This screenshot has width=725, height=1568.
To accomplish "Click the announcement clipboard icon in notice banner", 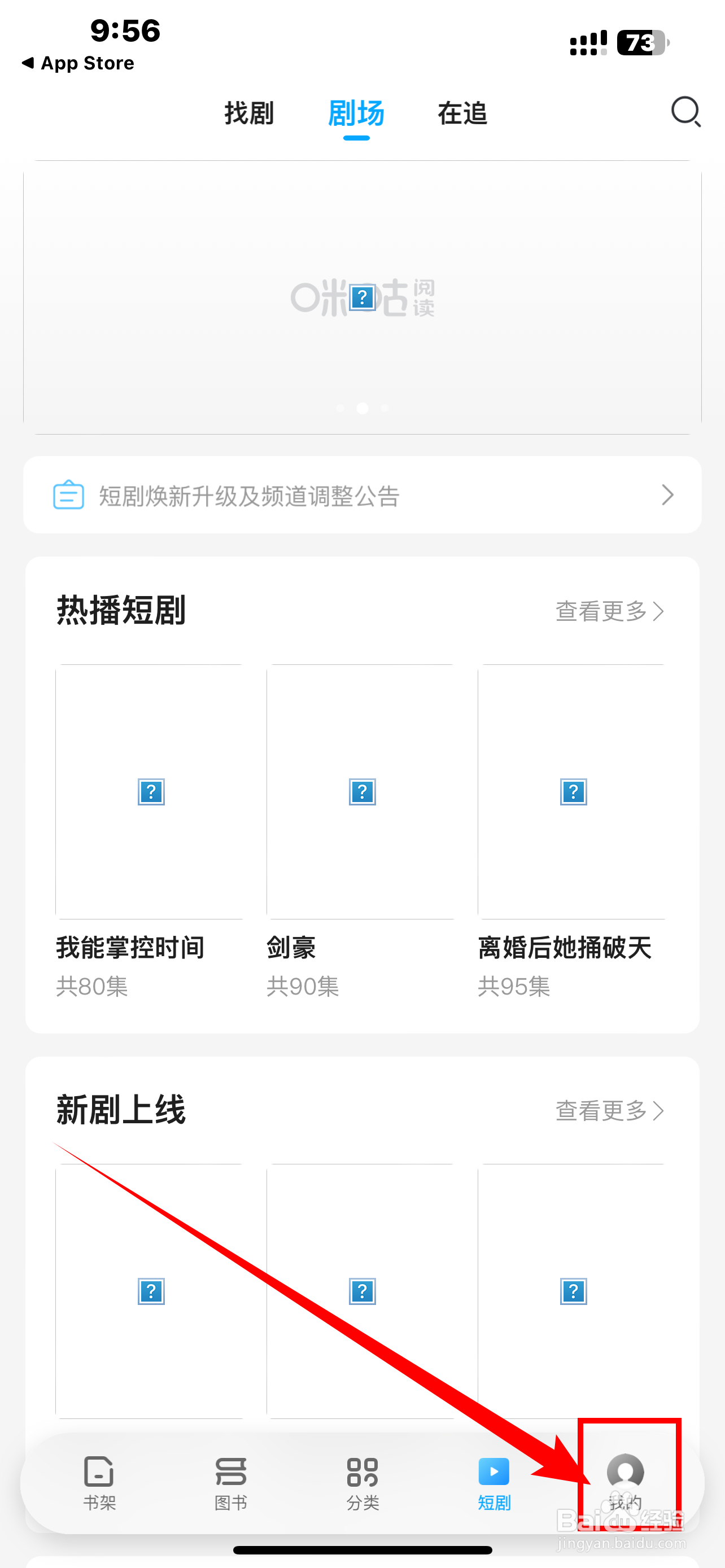I will pyautogui.click(x=68, y=495).
